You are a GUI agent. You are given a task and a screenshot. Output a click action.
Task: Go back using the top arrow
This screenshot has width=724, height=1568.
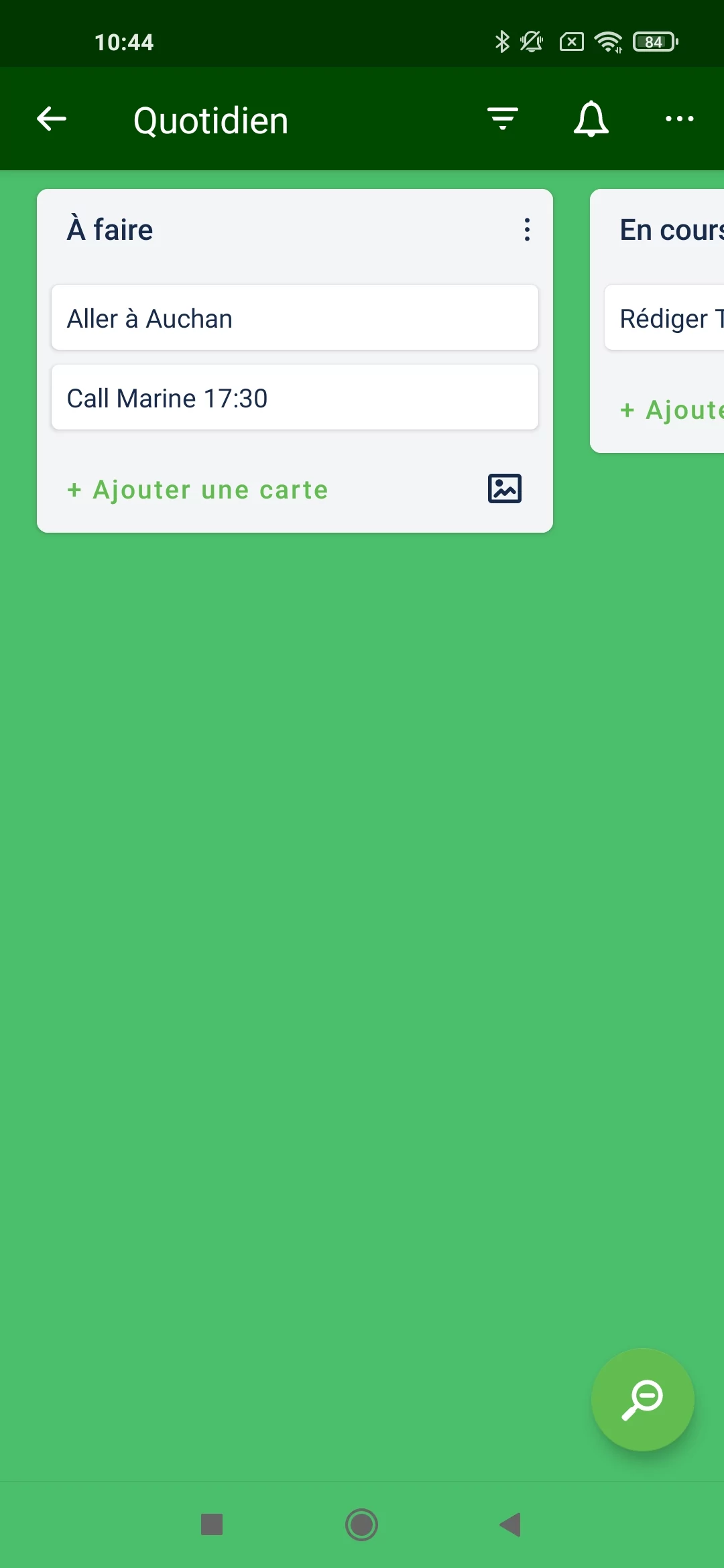52,119
